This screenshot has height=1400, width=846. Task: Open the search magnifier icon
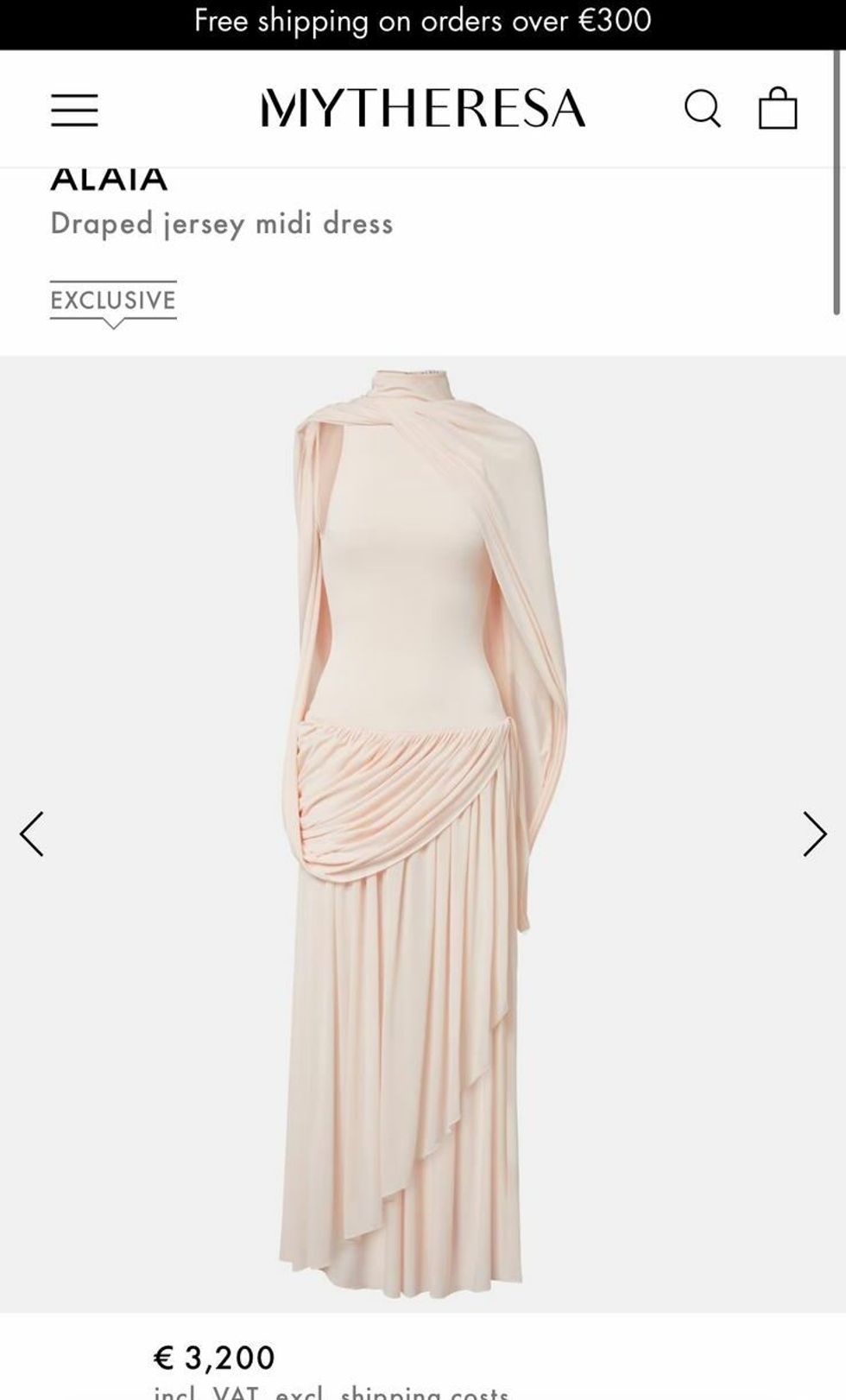click(702, 110)
